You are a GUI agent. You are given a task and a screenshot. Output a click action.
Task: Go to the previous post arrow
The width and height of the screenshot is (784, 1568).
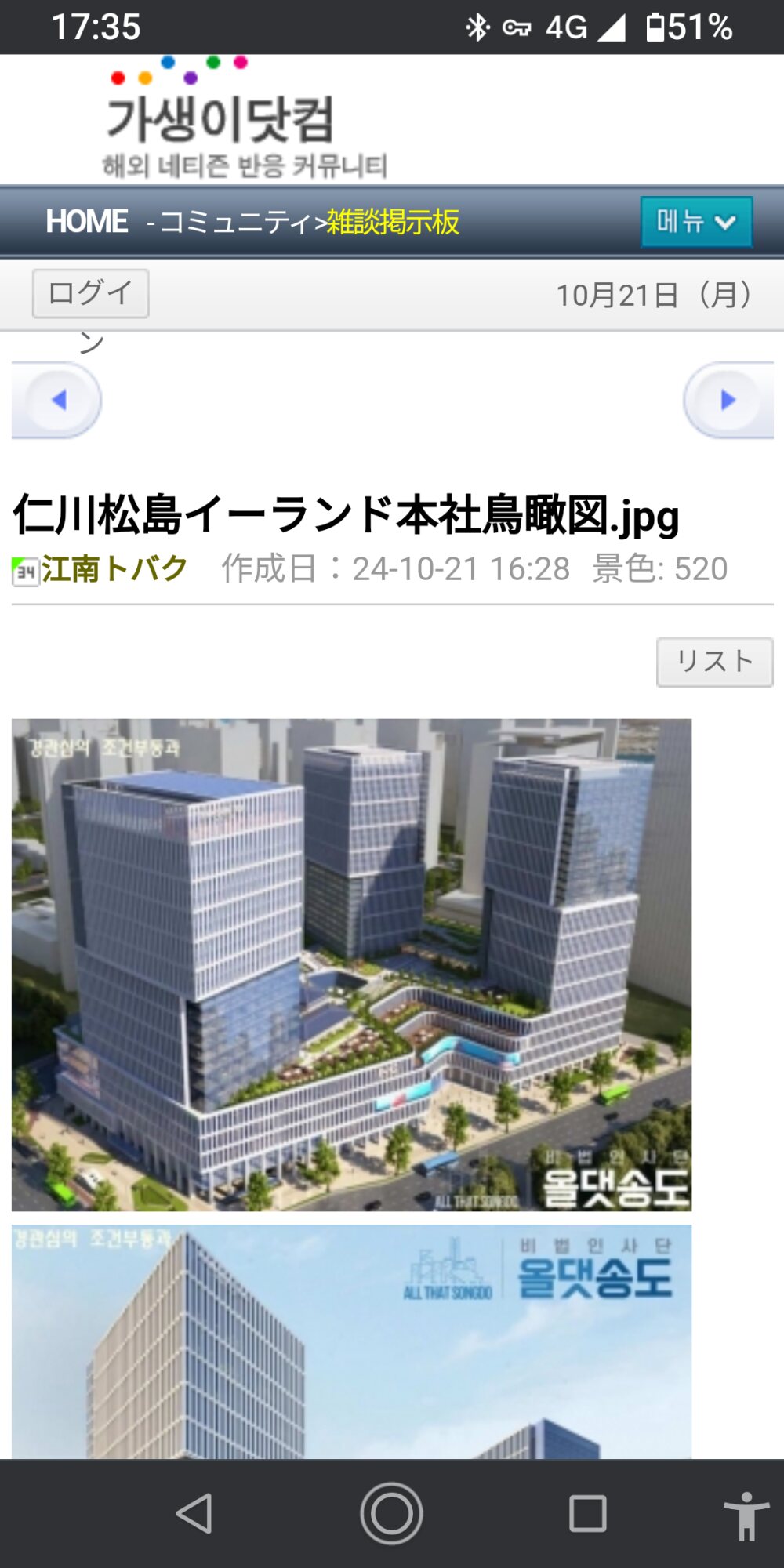(x=56, y=400)
